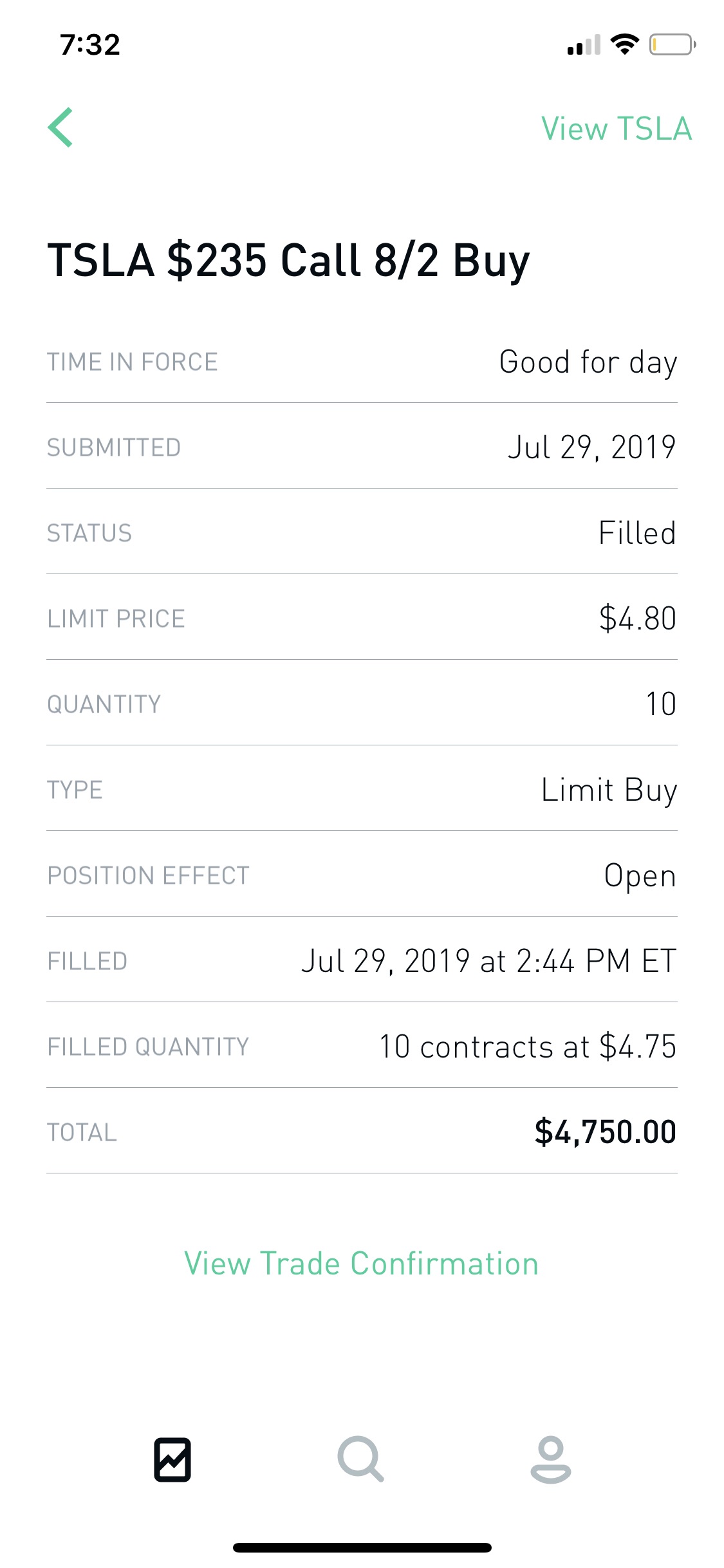This screenshot has width=724, height=1568.
Task: Switch to the account profile tab
Action: [551, 1459]
